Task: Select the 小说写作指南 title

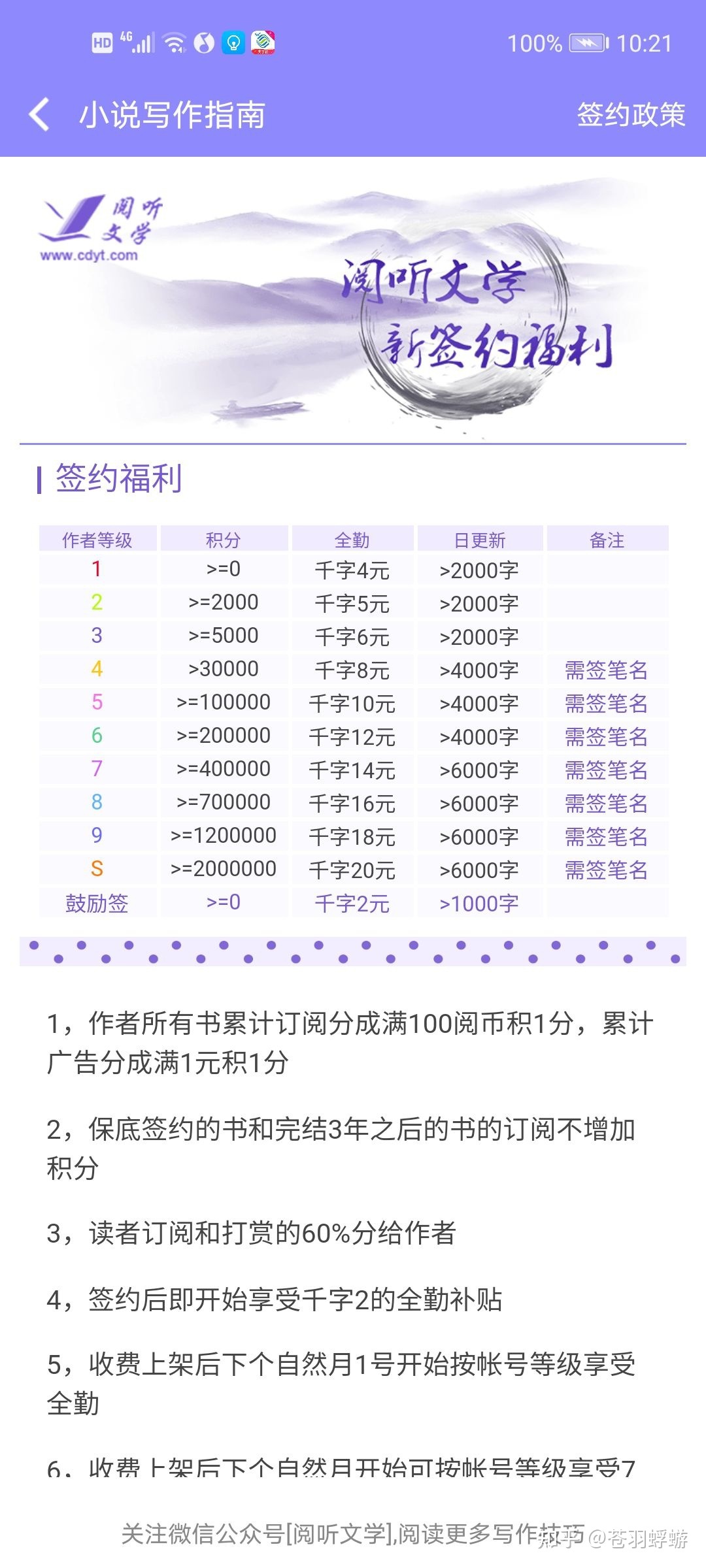Action: pos(171,112)
